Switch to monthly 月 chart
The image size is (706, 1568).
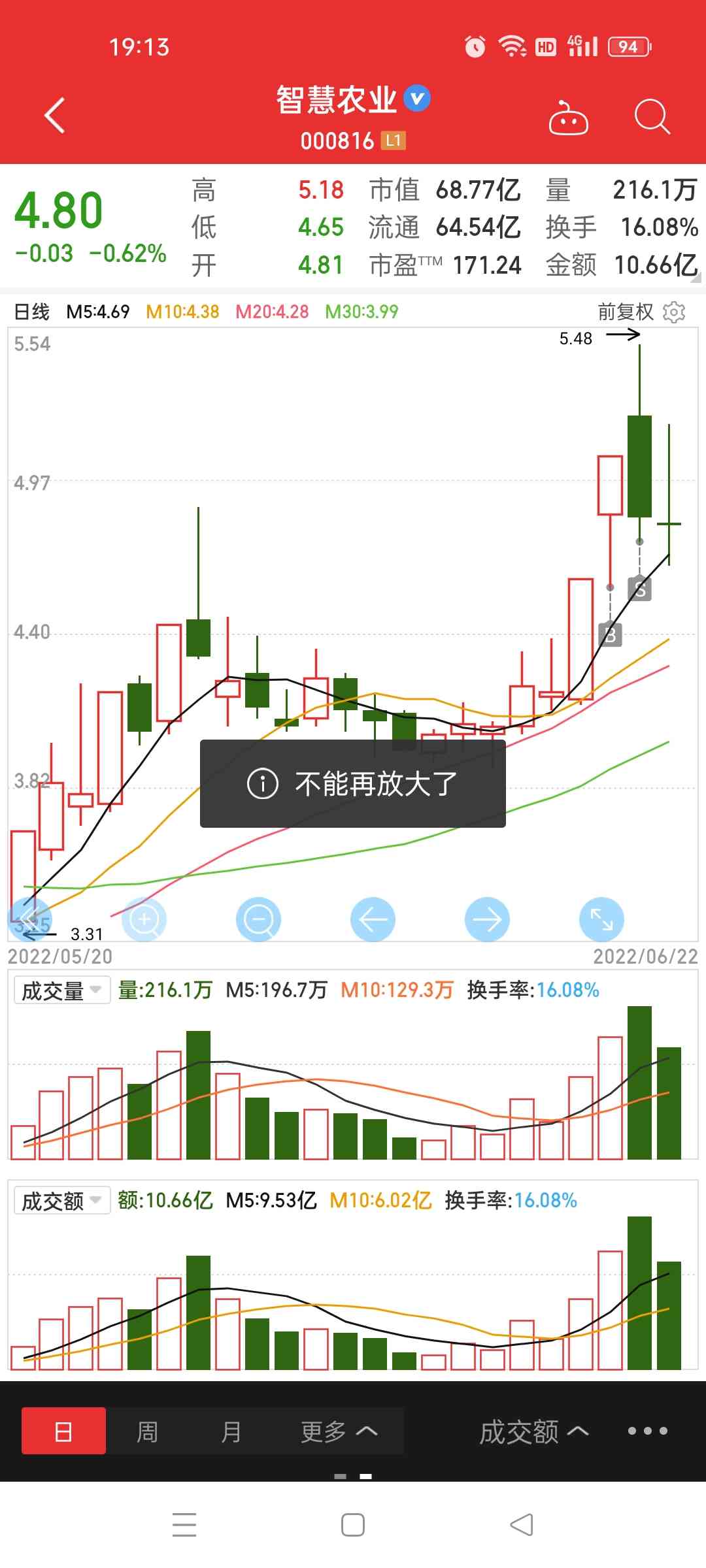pos(231,1431)
